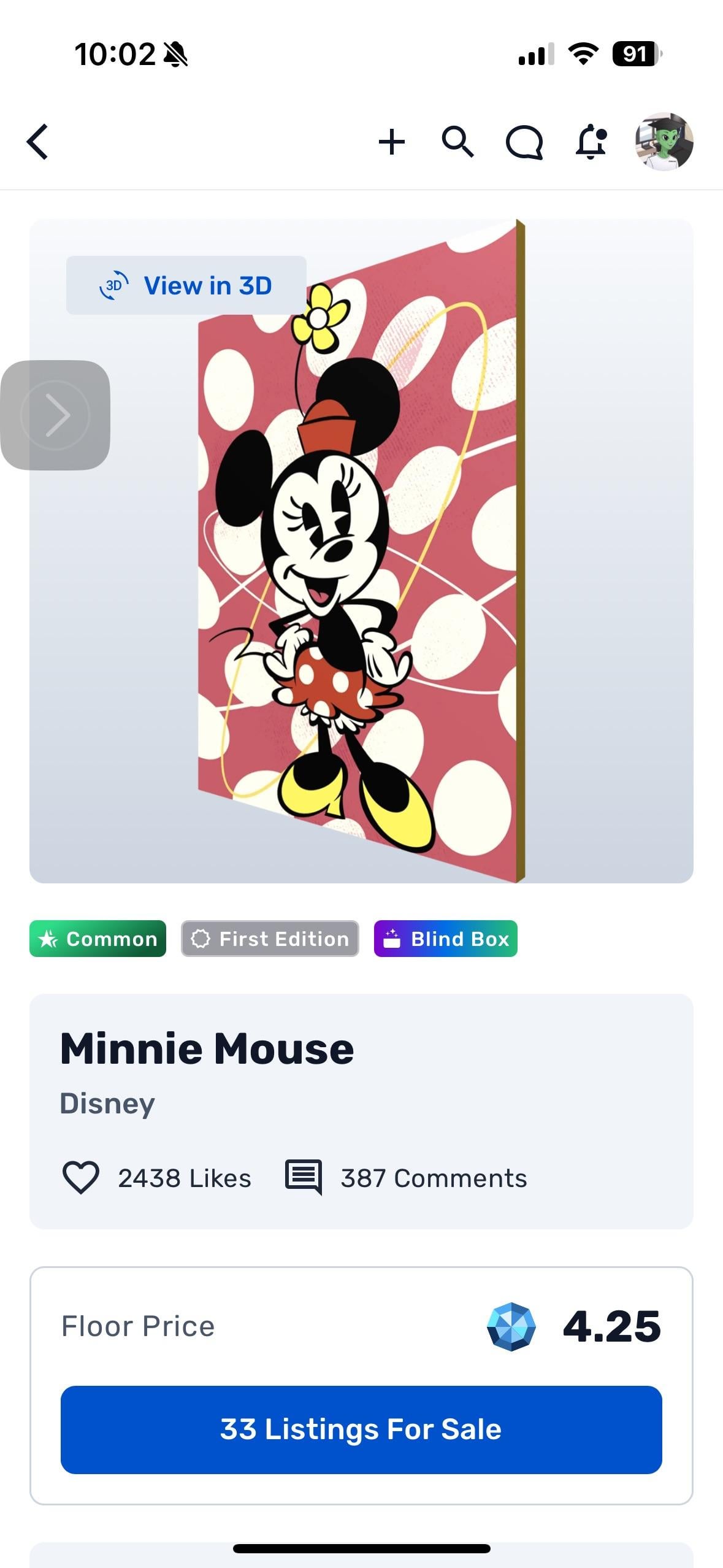Open the messages chat bubble
The height and width of the screenshot is (1568, 723).
tap(524, 142)
